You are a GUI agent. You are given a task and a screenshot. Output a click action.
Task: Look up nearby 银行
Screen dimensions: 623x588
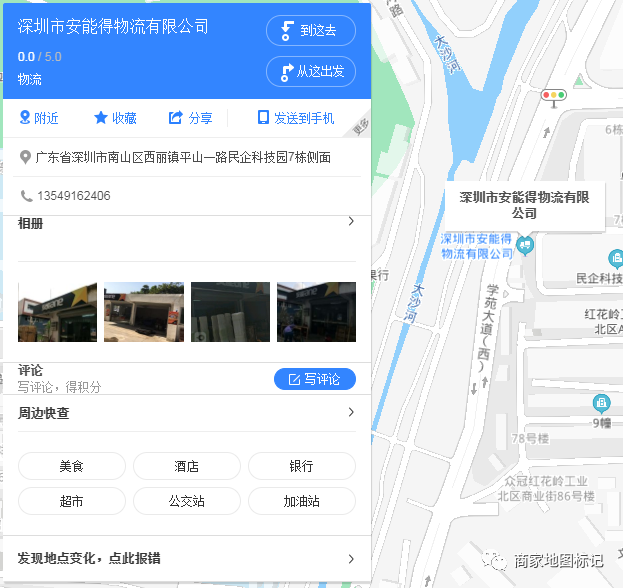pyautogui.click(x=301, y=466)
